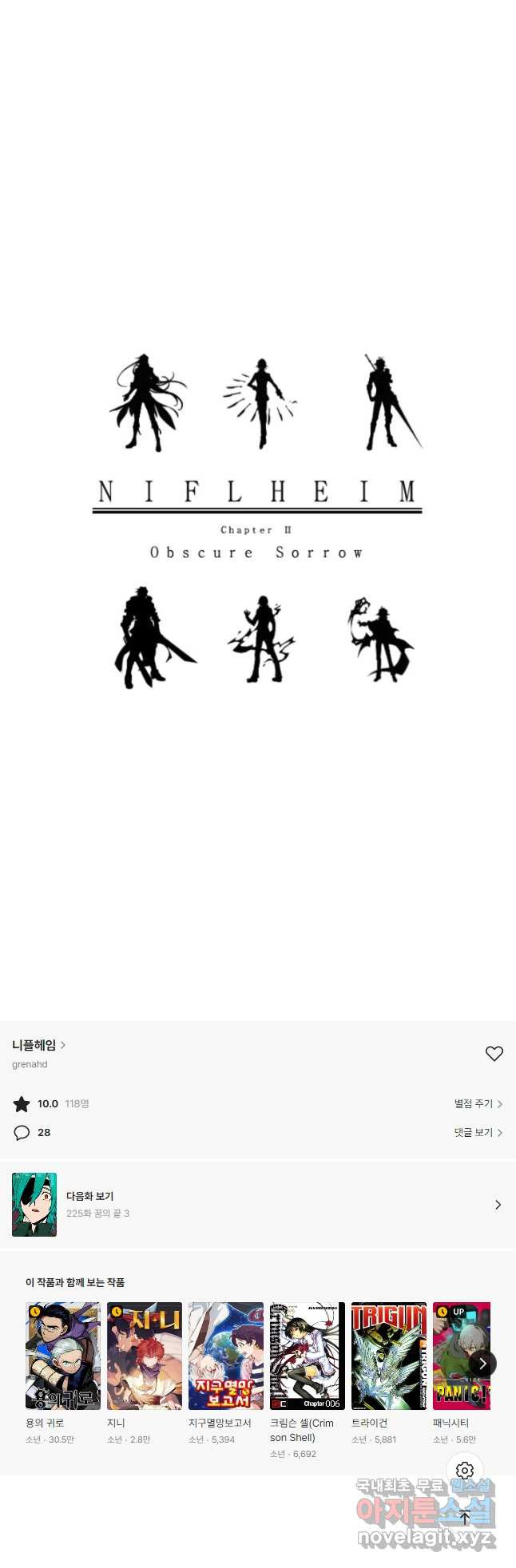The width and height of the screenshot is (516, 1568).
Task: Open the 크림슨 셸 (Crimson Shell) card
Action: pos(308,1356)
